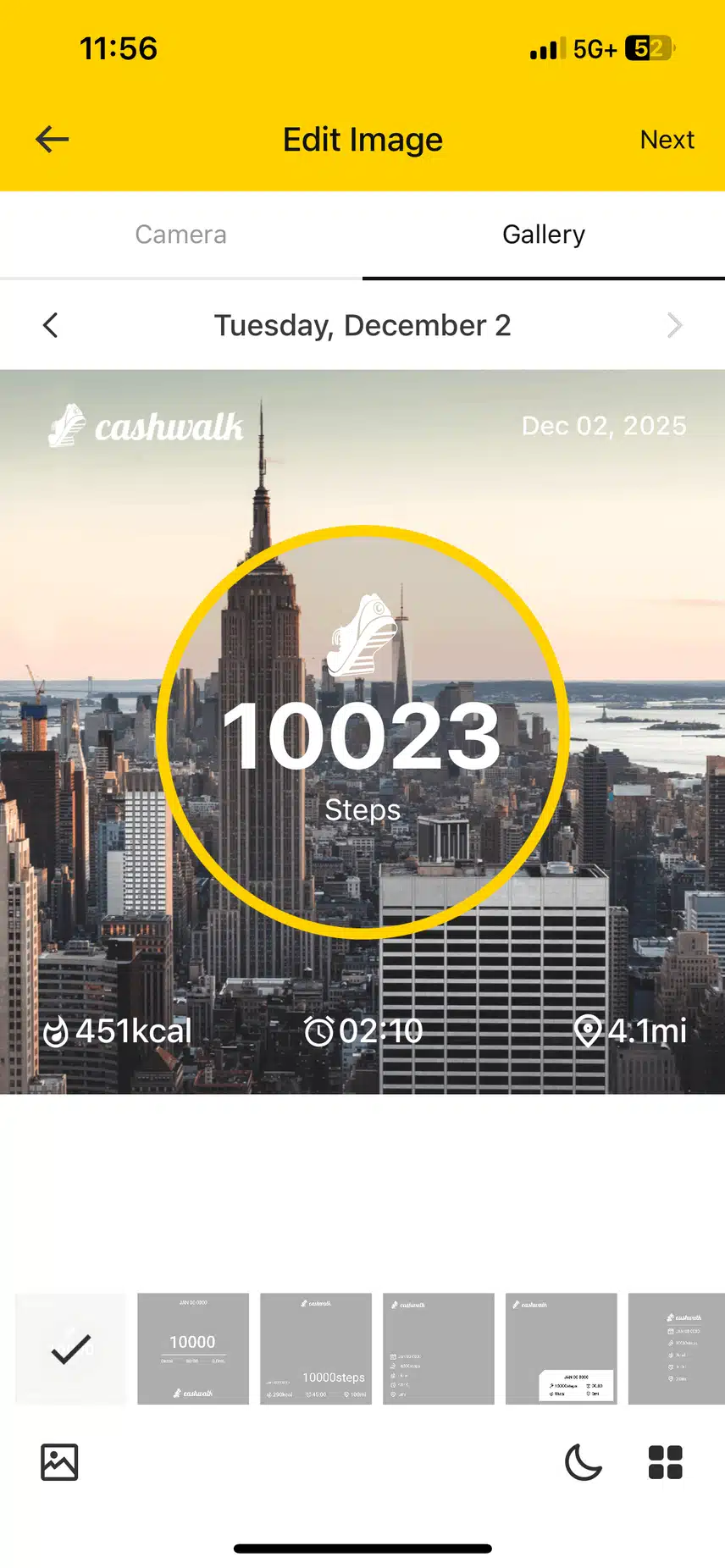Screen dimensions: 725x1568
Task: Open the photo gallery picker icon
Action: 59,1462
